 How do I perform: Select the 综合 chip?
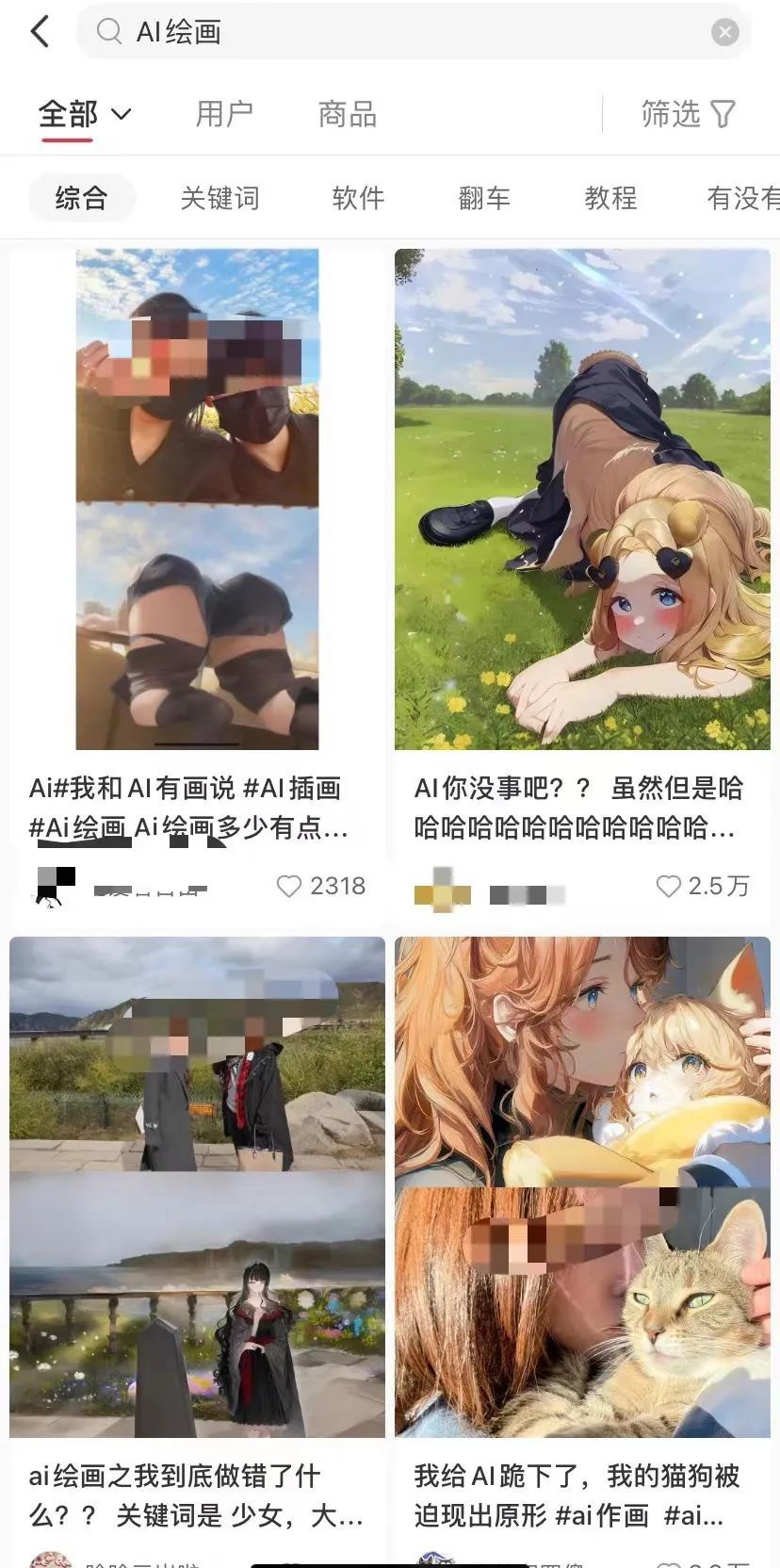[x=82, y=198]
